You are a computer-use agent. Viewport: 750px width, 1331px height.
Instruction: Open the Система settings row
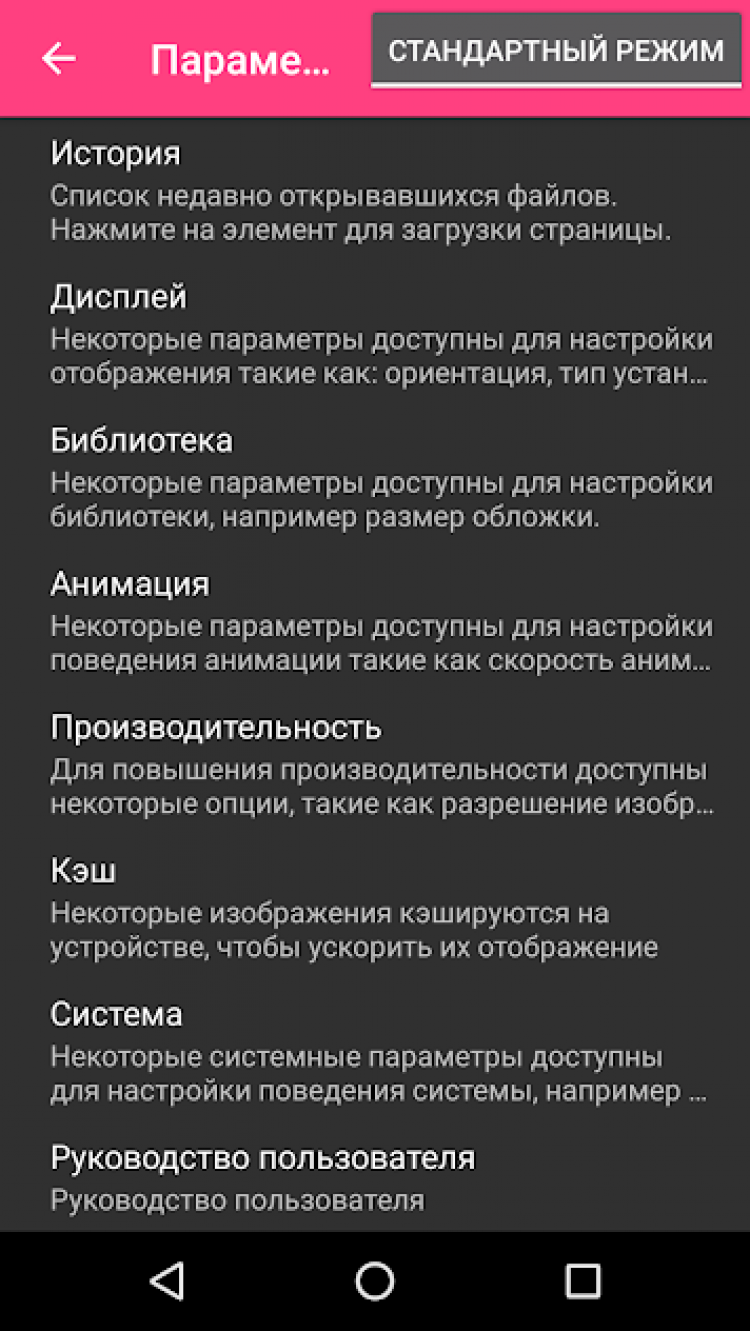pos(375,1051)
